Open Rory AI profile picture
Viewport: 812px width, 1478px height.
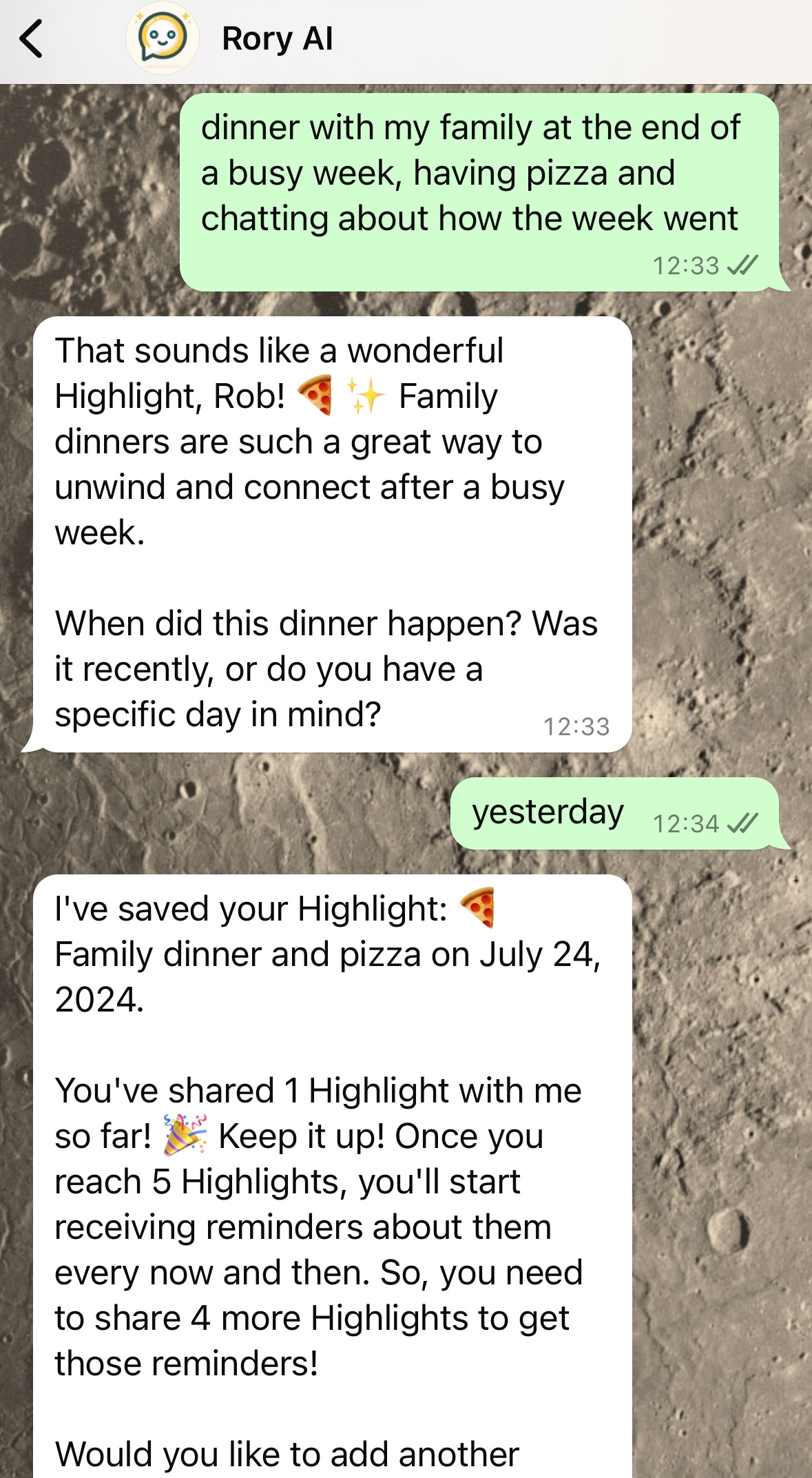coord(162,39)
